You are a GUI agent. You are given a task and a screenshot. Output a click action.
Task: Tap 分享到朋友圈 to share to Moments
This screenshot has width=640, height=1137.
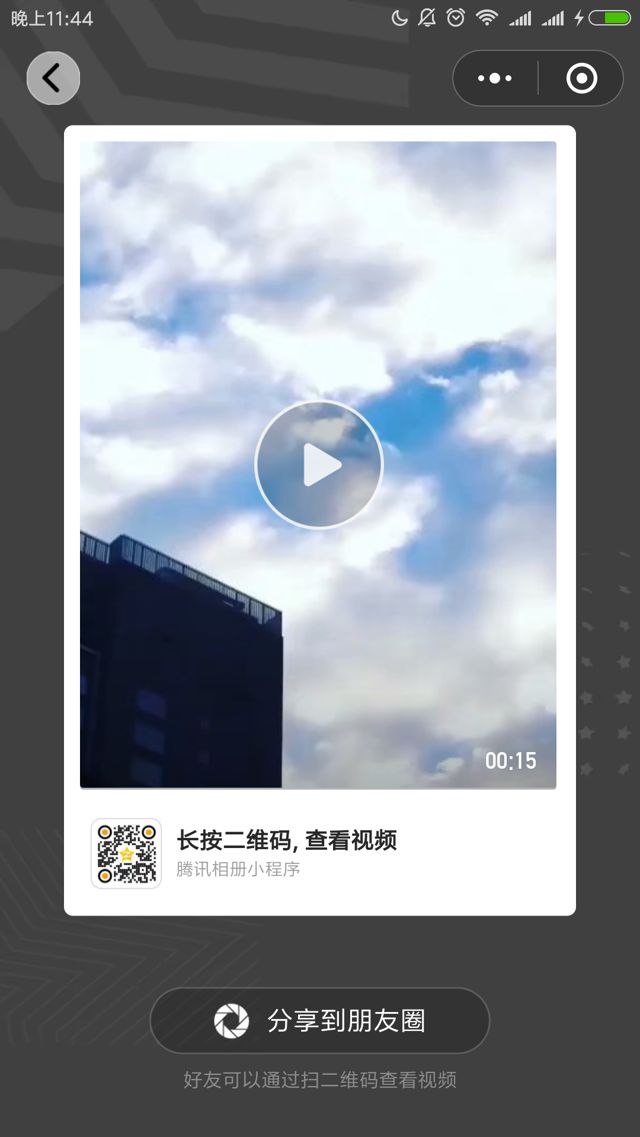(x=320, y=1020)
